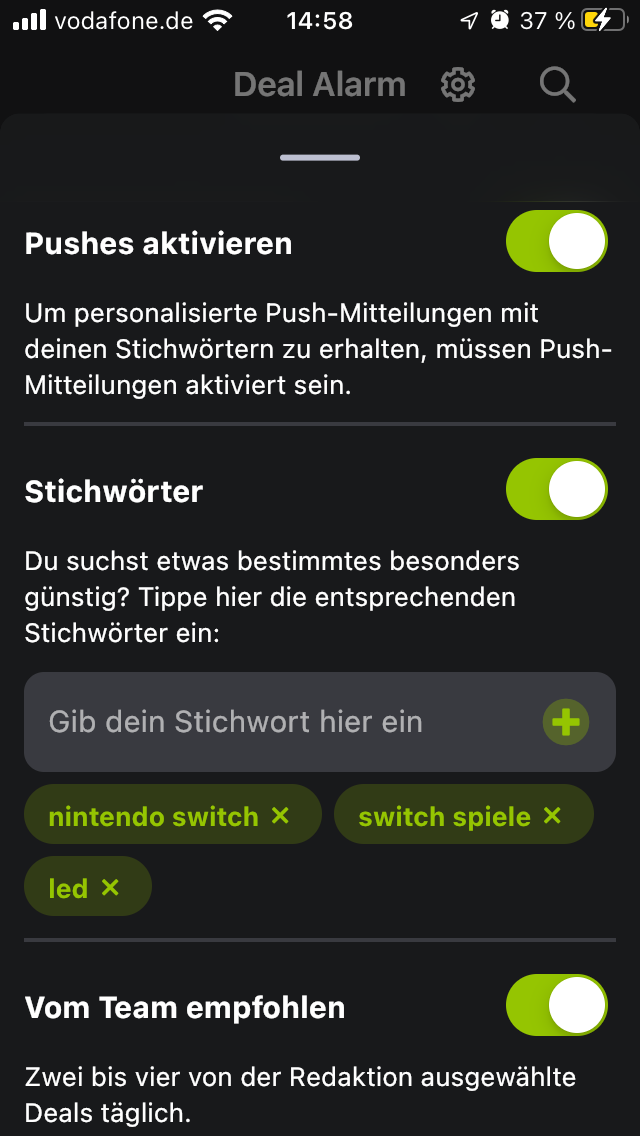This screenshot has height=1136, width=640.
Task: Remove the nintendo switch keyword
Action: point(280,816)
